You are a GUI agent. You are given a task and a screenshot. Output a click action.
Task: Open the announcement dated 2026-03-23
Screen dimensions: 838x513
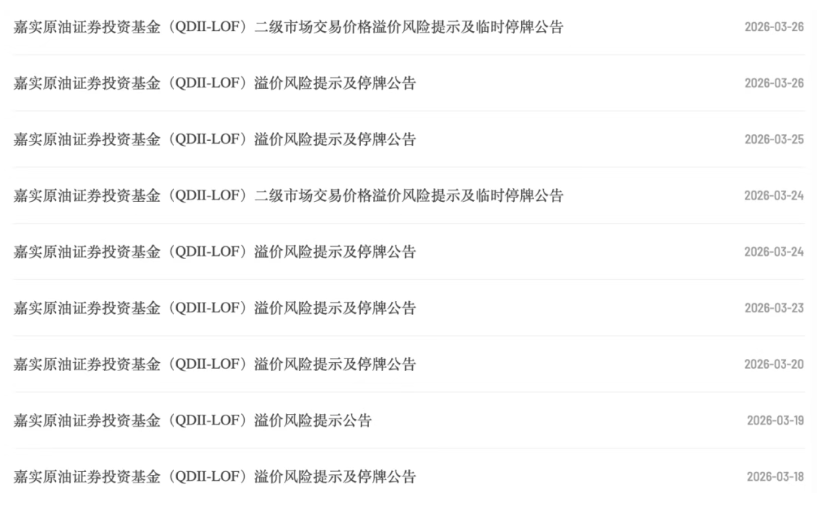(x=214, y=307)
